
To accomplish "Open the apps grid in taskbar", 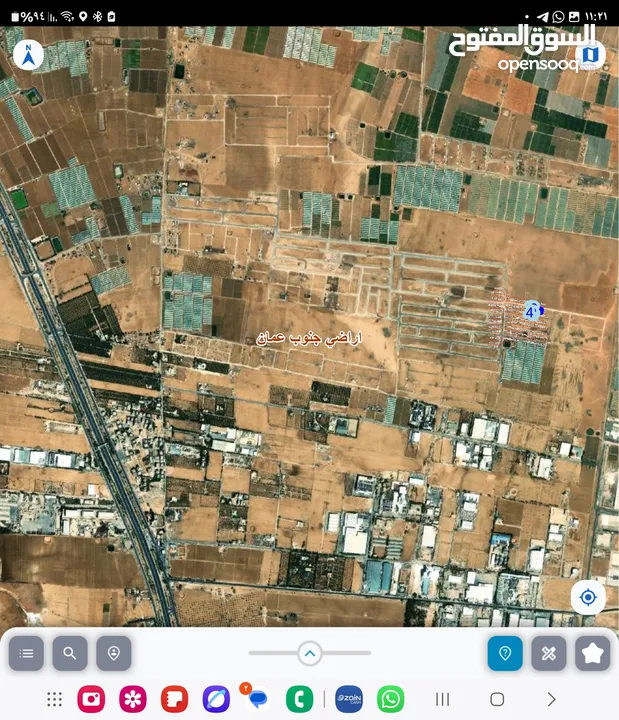I will (x=55, y=699).
